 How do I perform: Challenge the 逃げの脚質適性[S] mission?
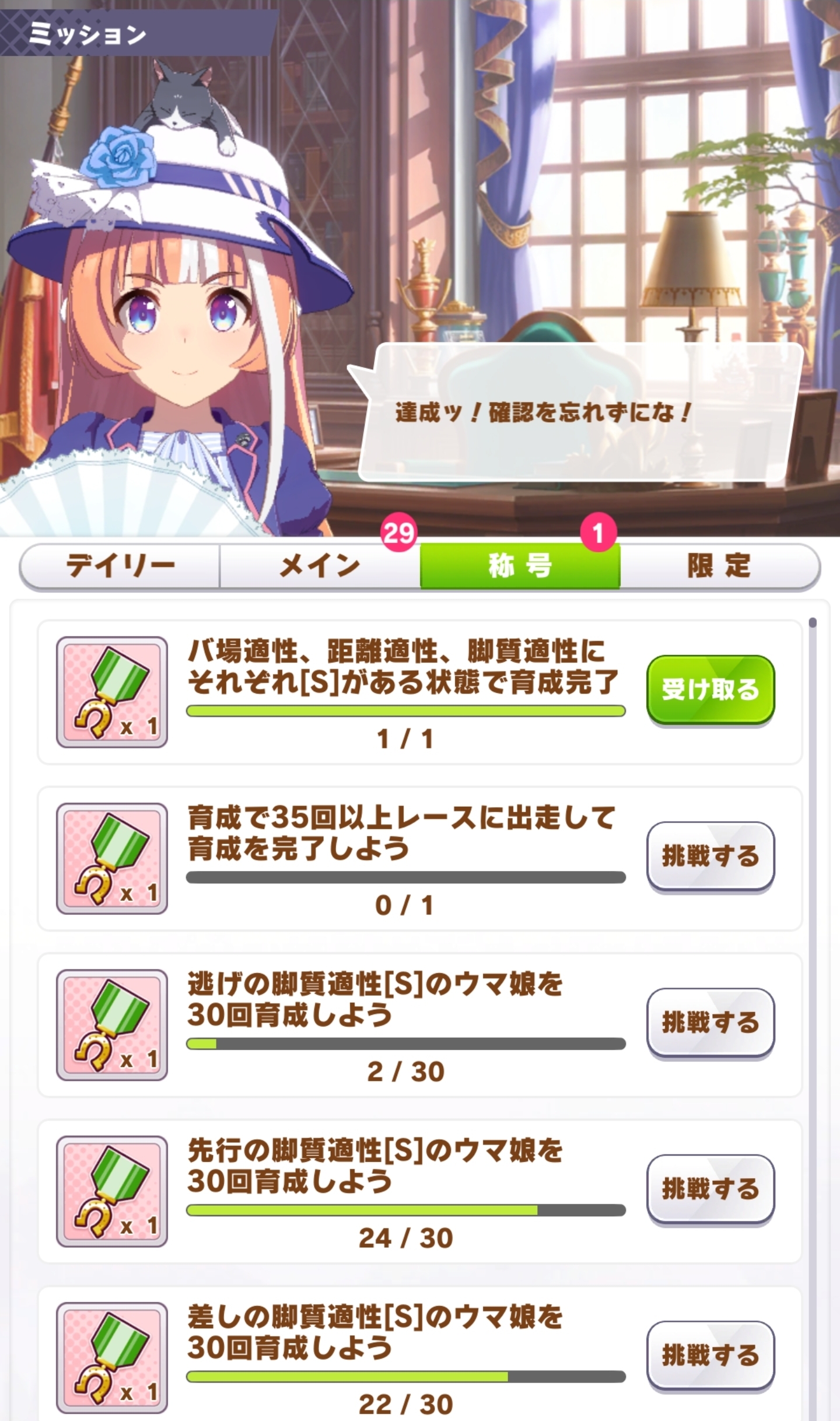click(710, 1022)
